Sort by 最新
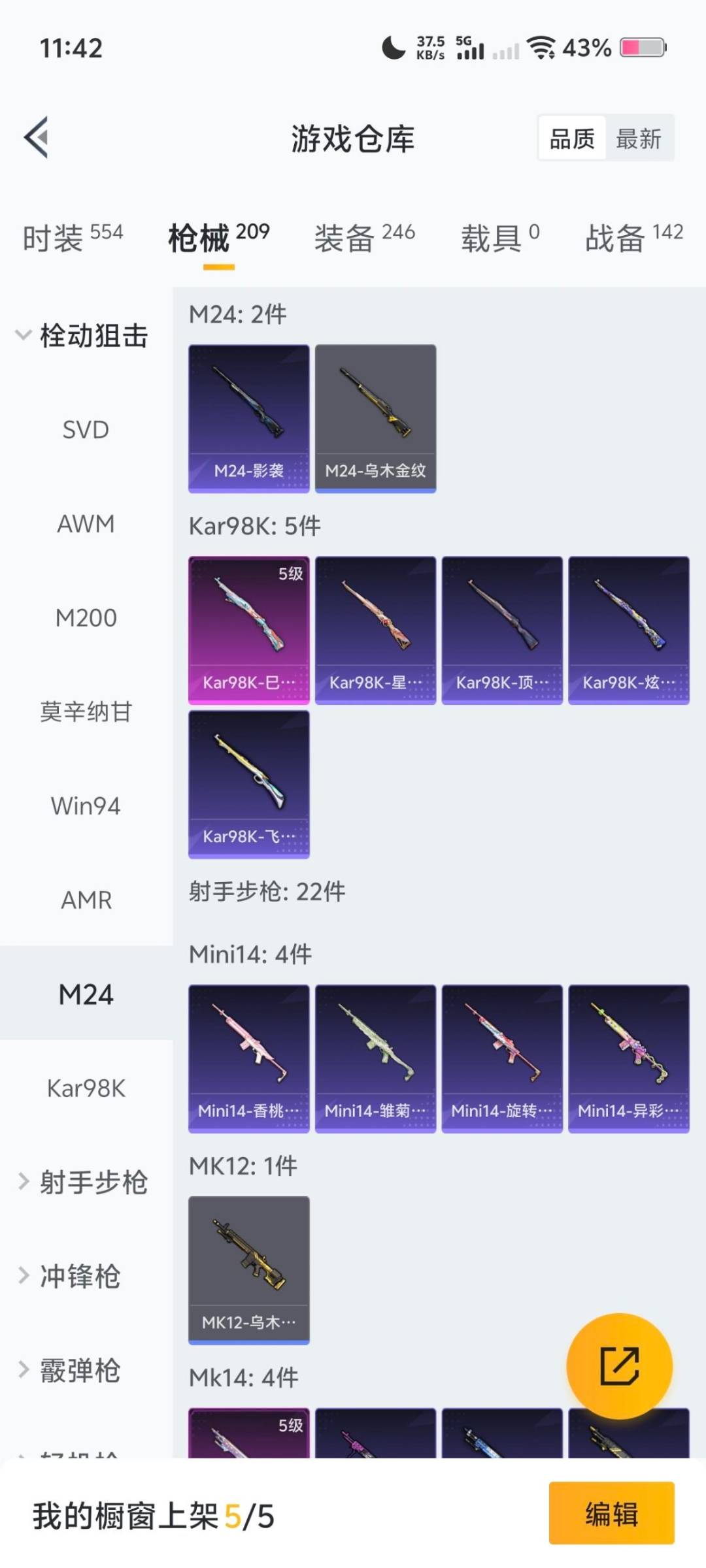 coord(639,139)
